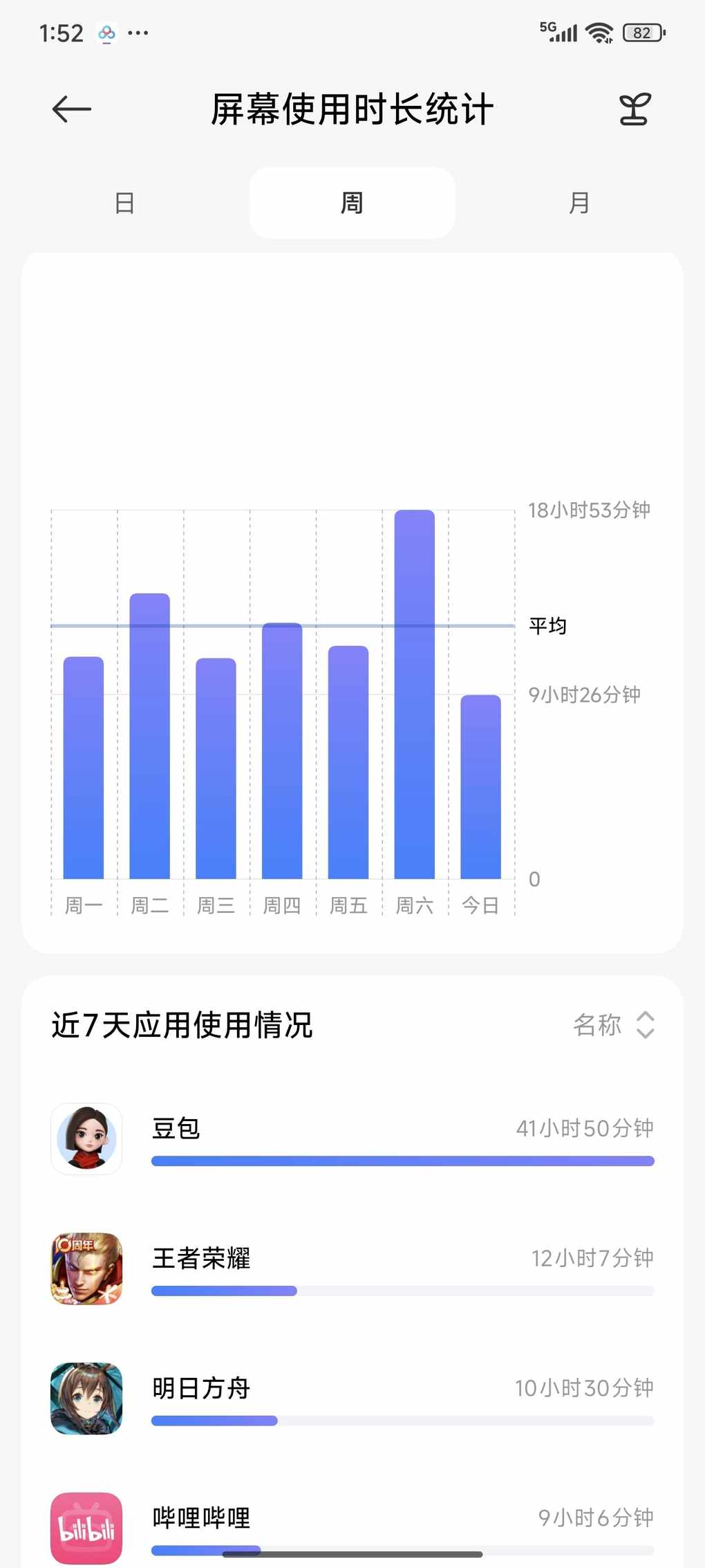
Task: Switch to the 月 (month) tab
Action: pos(579,203)
